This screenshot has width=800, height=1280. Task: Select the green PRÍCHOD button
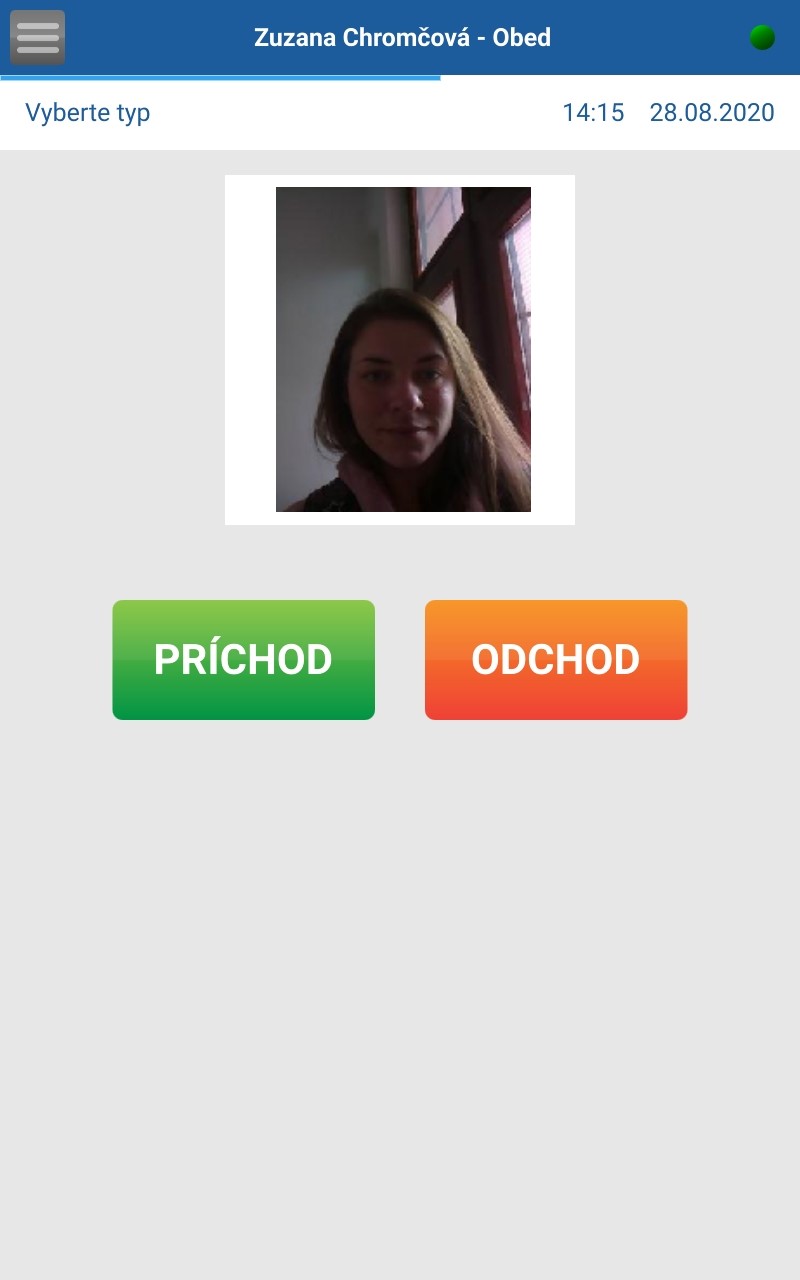[243, 660]
